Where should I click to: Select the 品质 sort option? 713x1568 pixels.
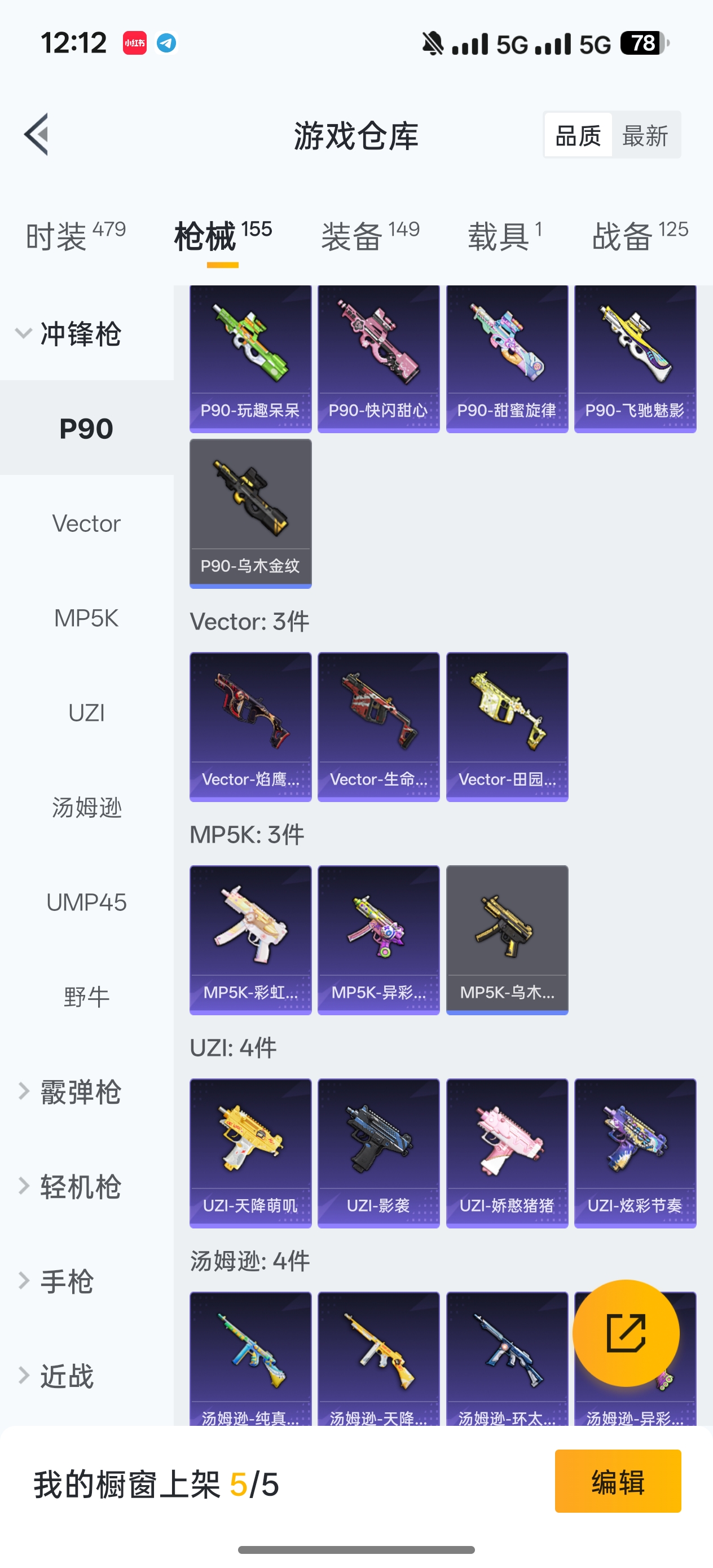pos(578,135)
